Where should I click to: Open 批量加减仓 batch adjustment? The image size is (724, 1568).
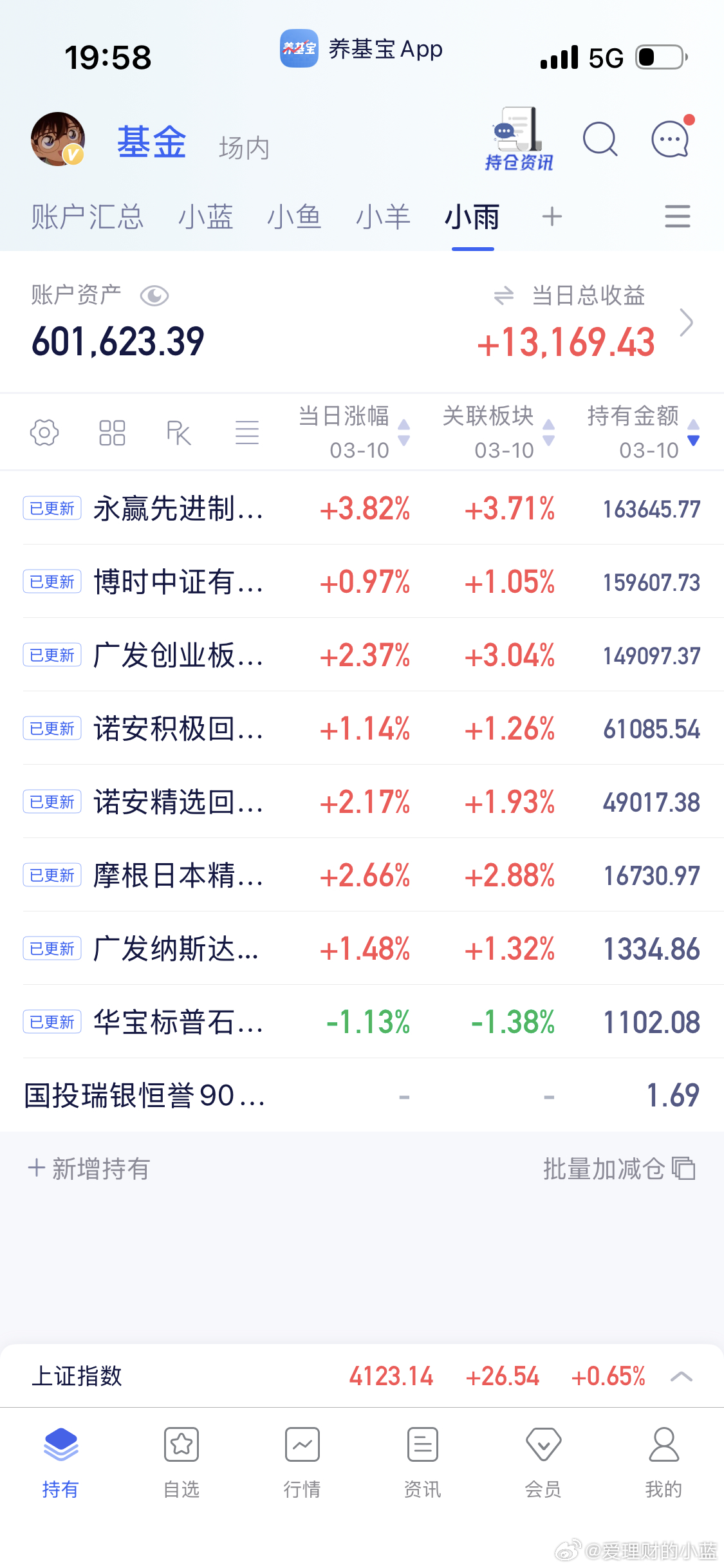(x=618, y=1168)
